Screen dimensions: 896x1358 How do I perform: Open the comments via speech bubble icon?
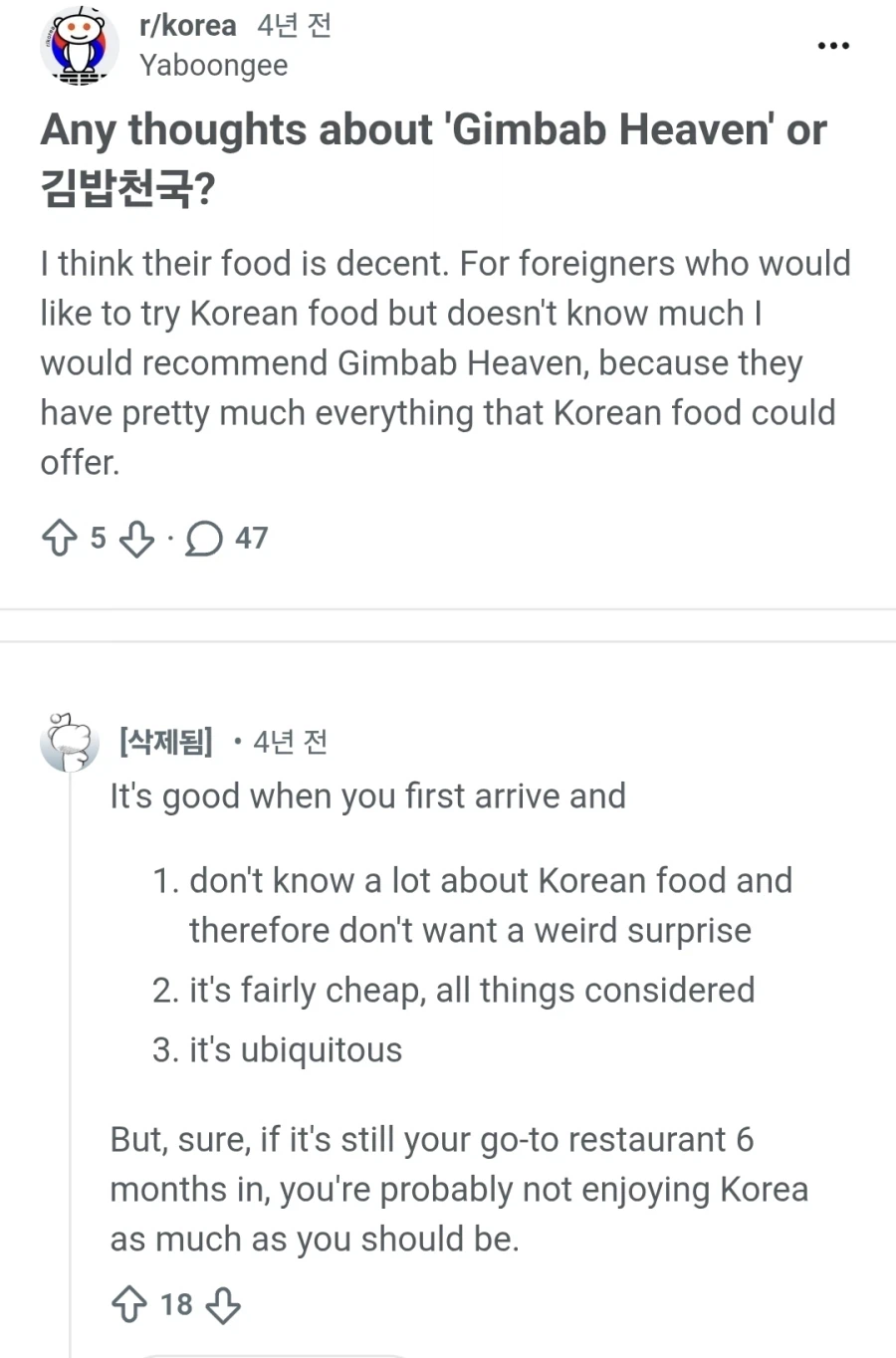204,539
